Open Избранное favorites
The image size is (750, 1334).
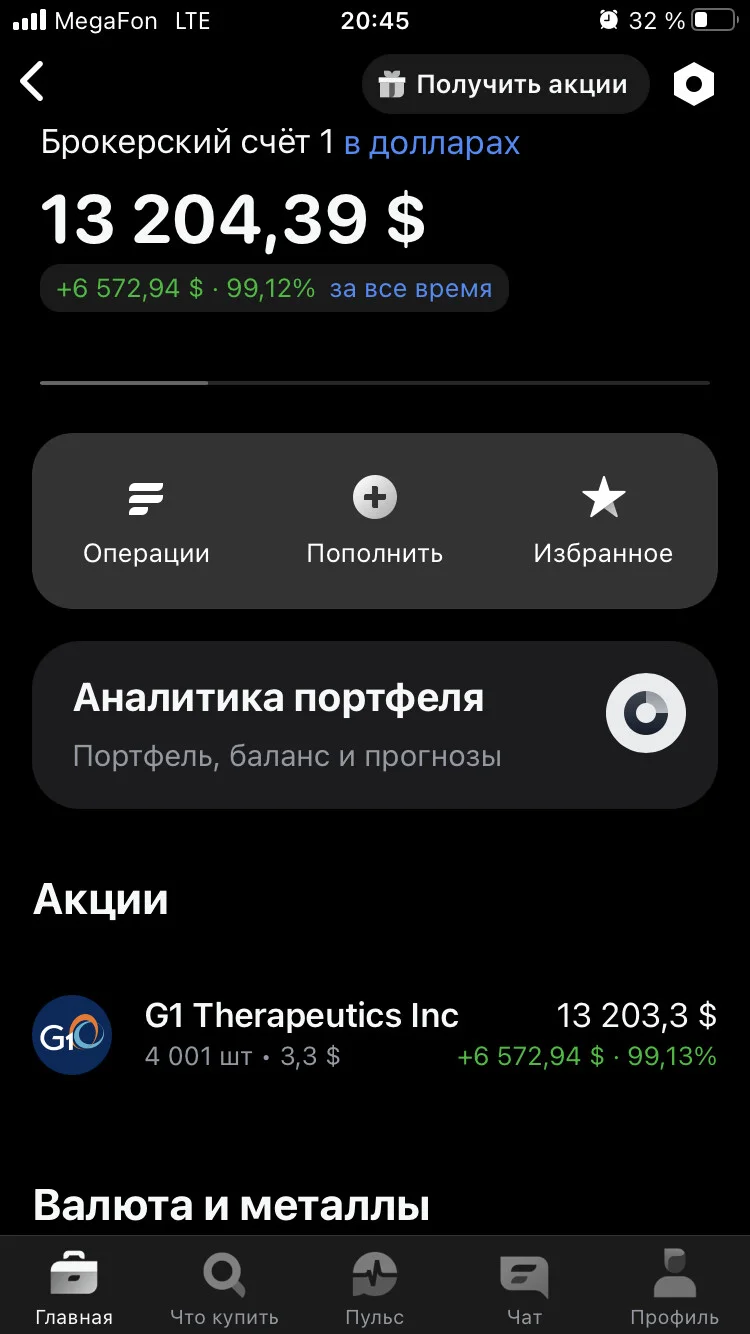click(603, 522)
